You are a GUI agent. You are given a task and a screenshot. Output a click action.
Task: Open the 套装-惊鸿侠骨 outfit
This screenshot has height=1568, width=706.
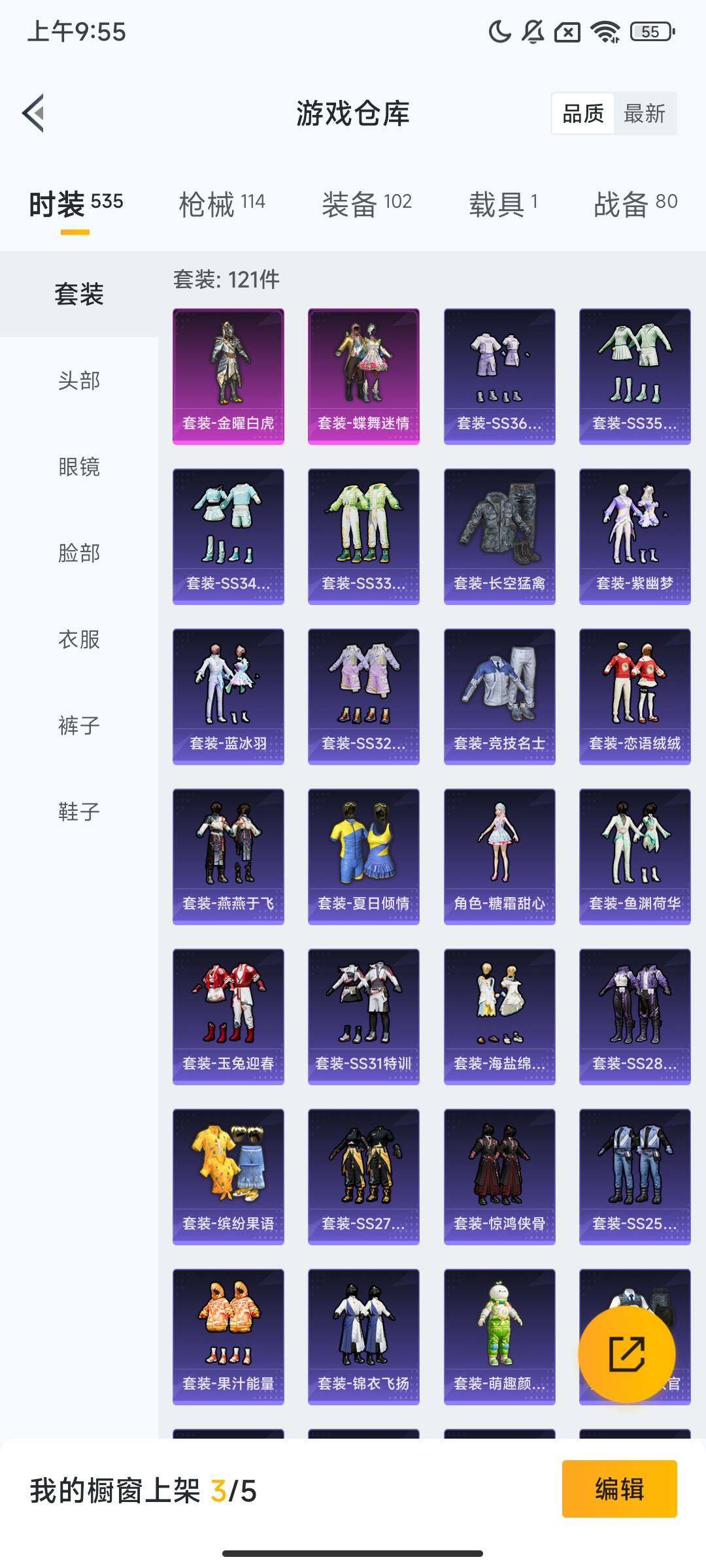coord(501,1176)
